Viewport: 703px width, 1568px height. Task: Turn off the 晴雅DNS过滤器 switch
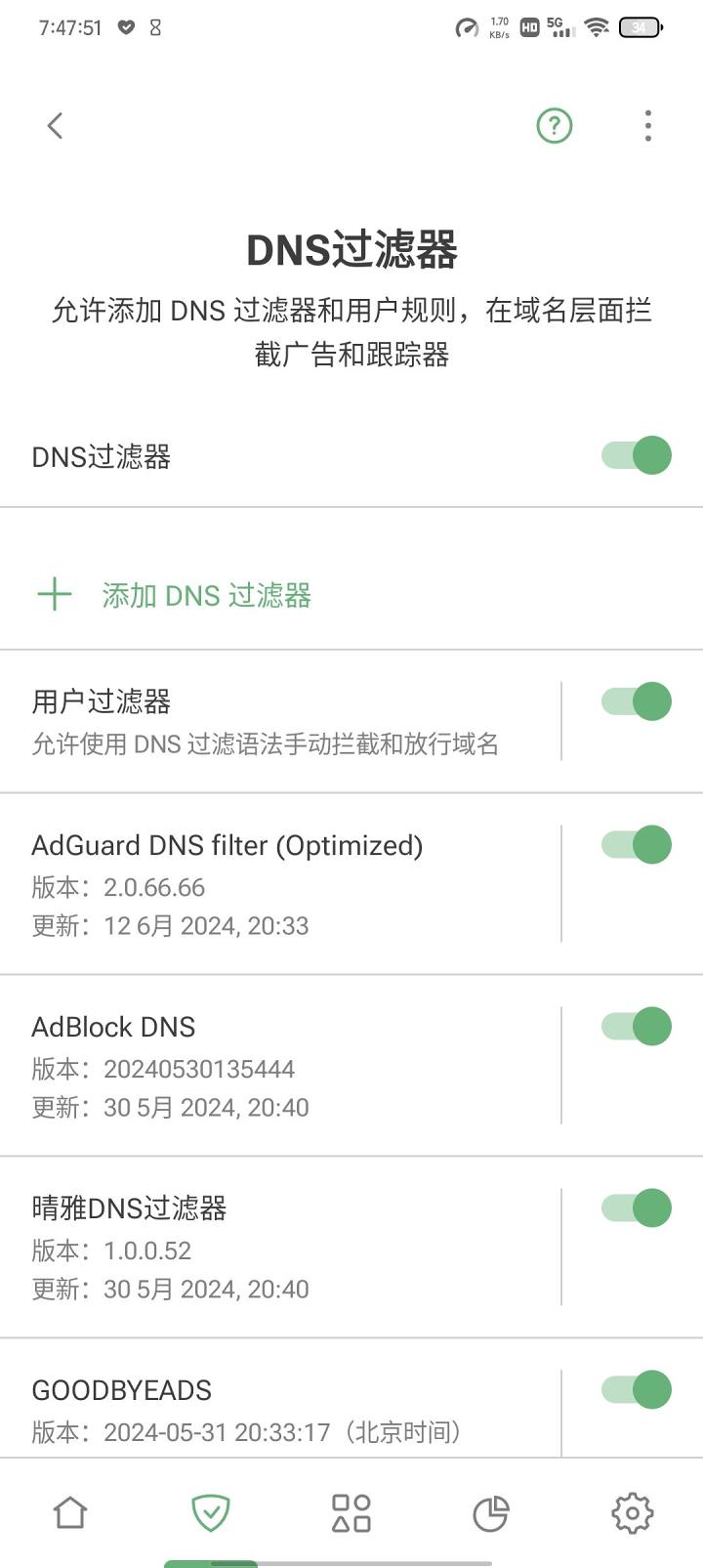[636, 1208]
